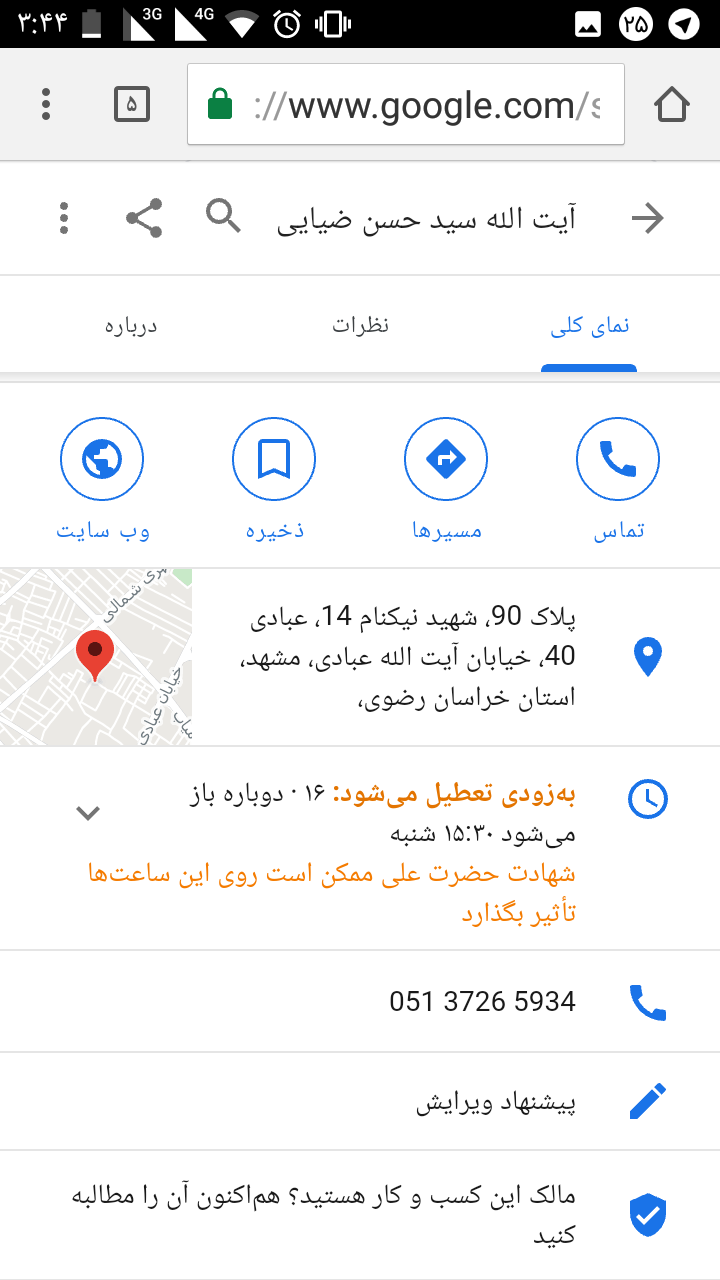Search with the magnifier icon
The width and height of the screenshot is (720, 1280).
(x=223, y=216)
